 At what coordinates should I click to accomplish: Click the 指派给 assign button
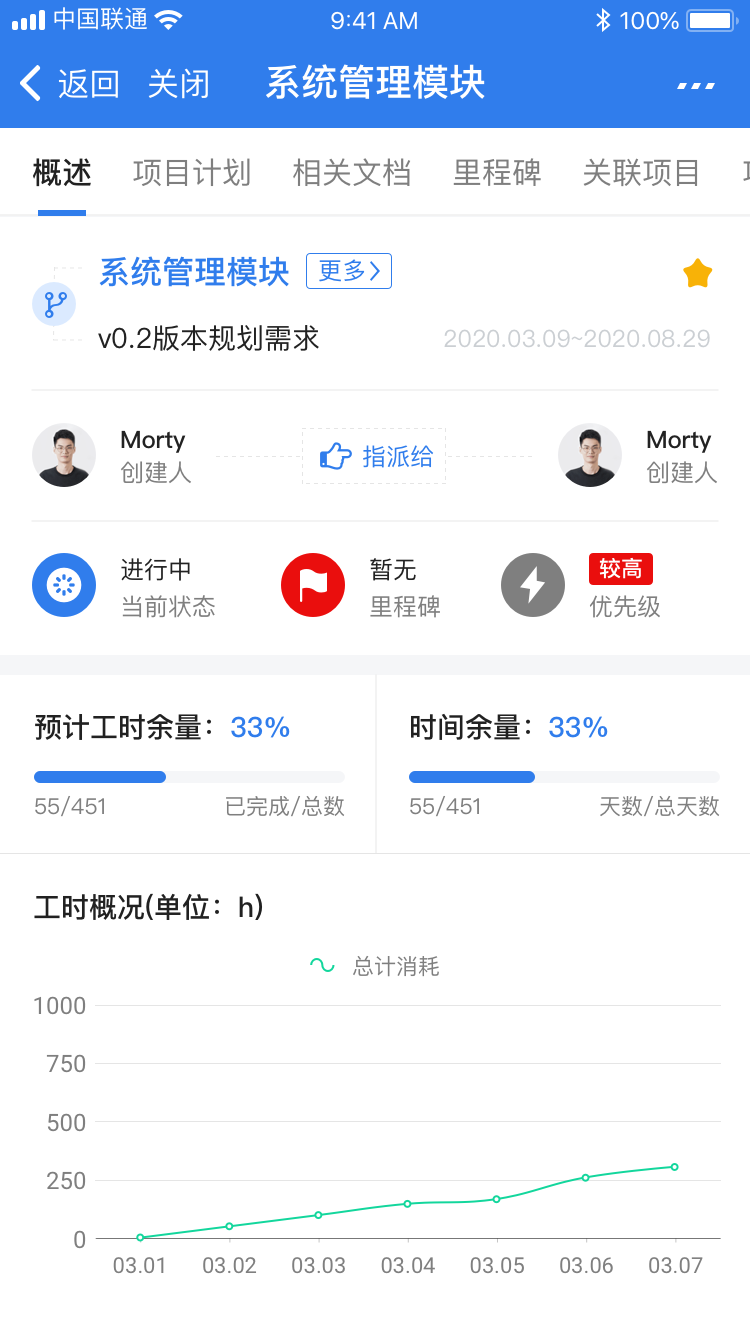click(373, 455)
